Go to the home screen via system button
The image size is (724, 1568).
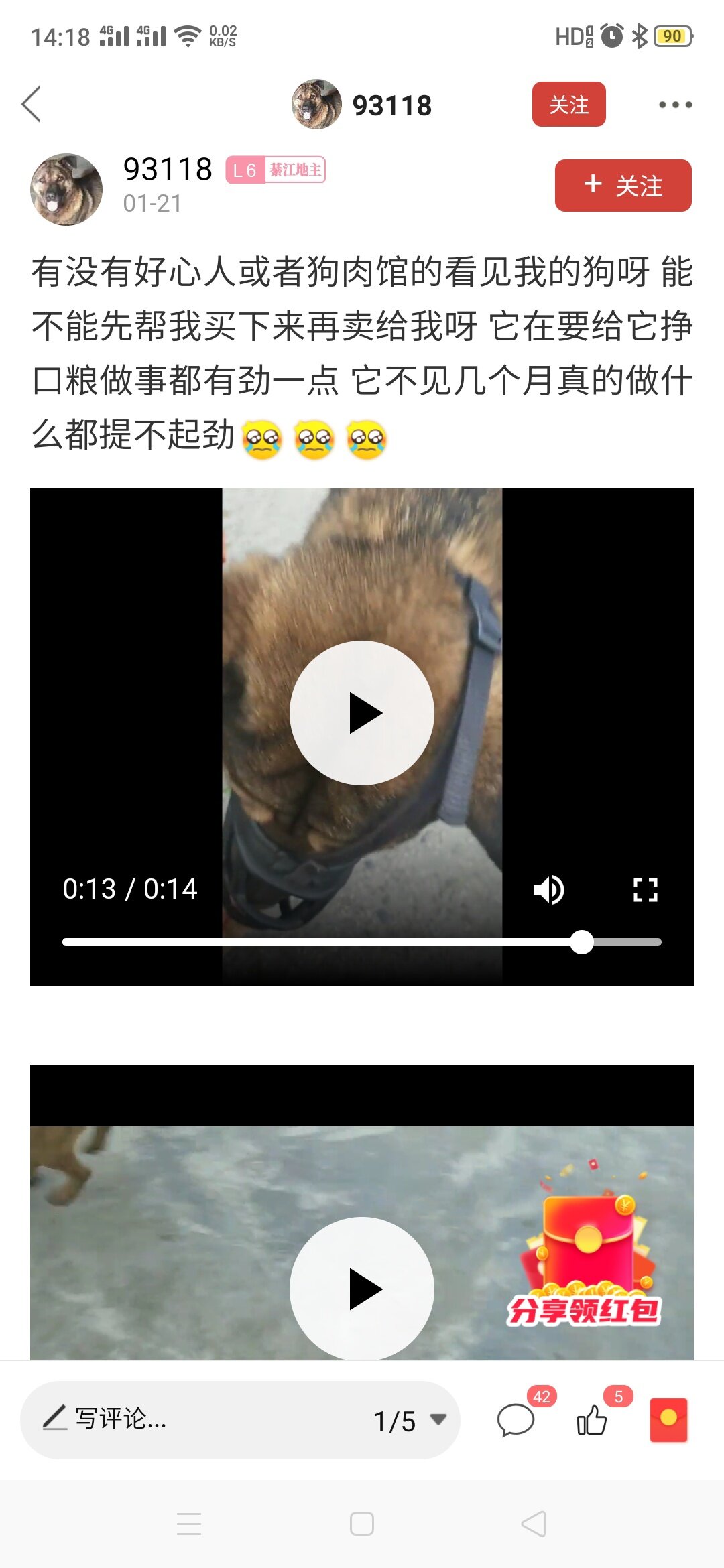tap(362, 1524)
